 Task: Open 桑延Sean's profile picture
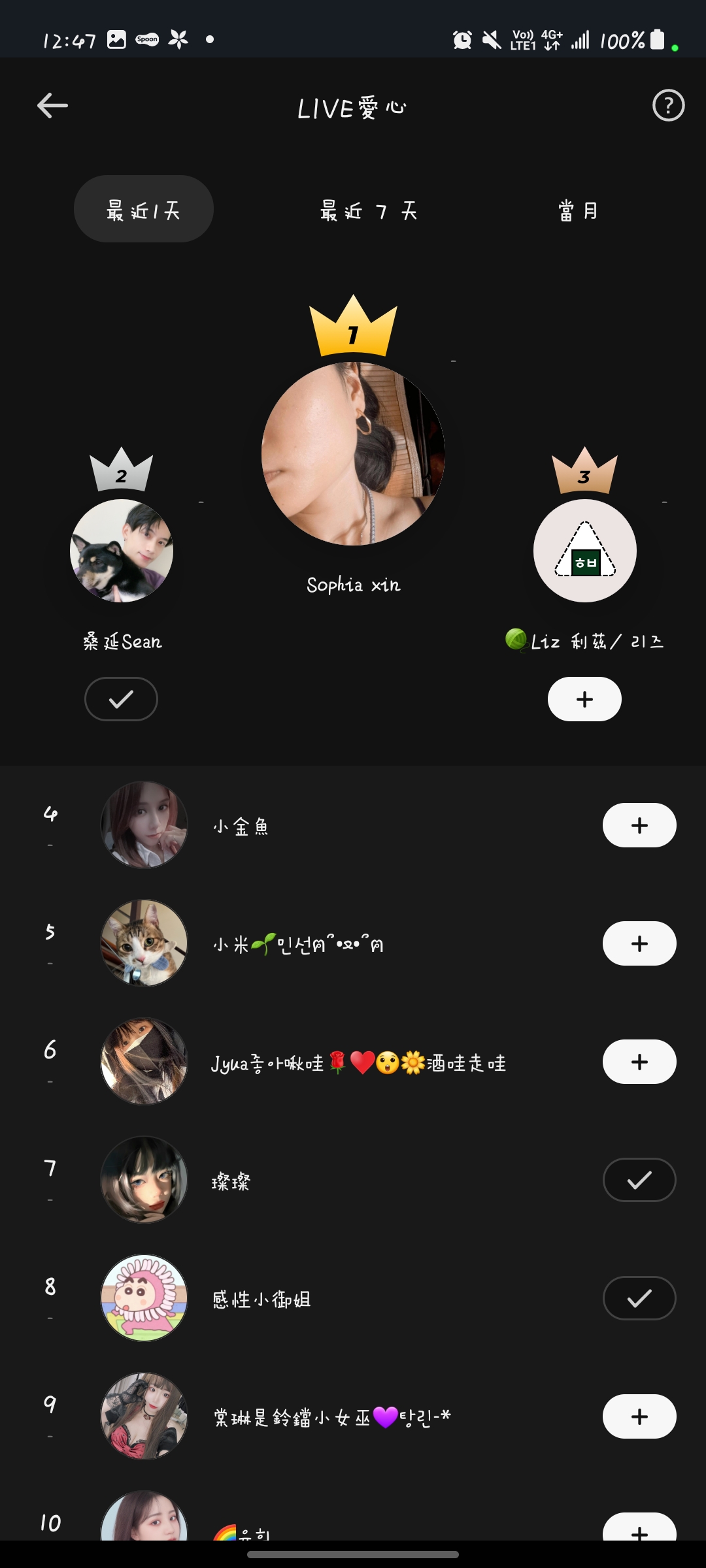[x=122, y=551]
